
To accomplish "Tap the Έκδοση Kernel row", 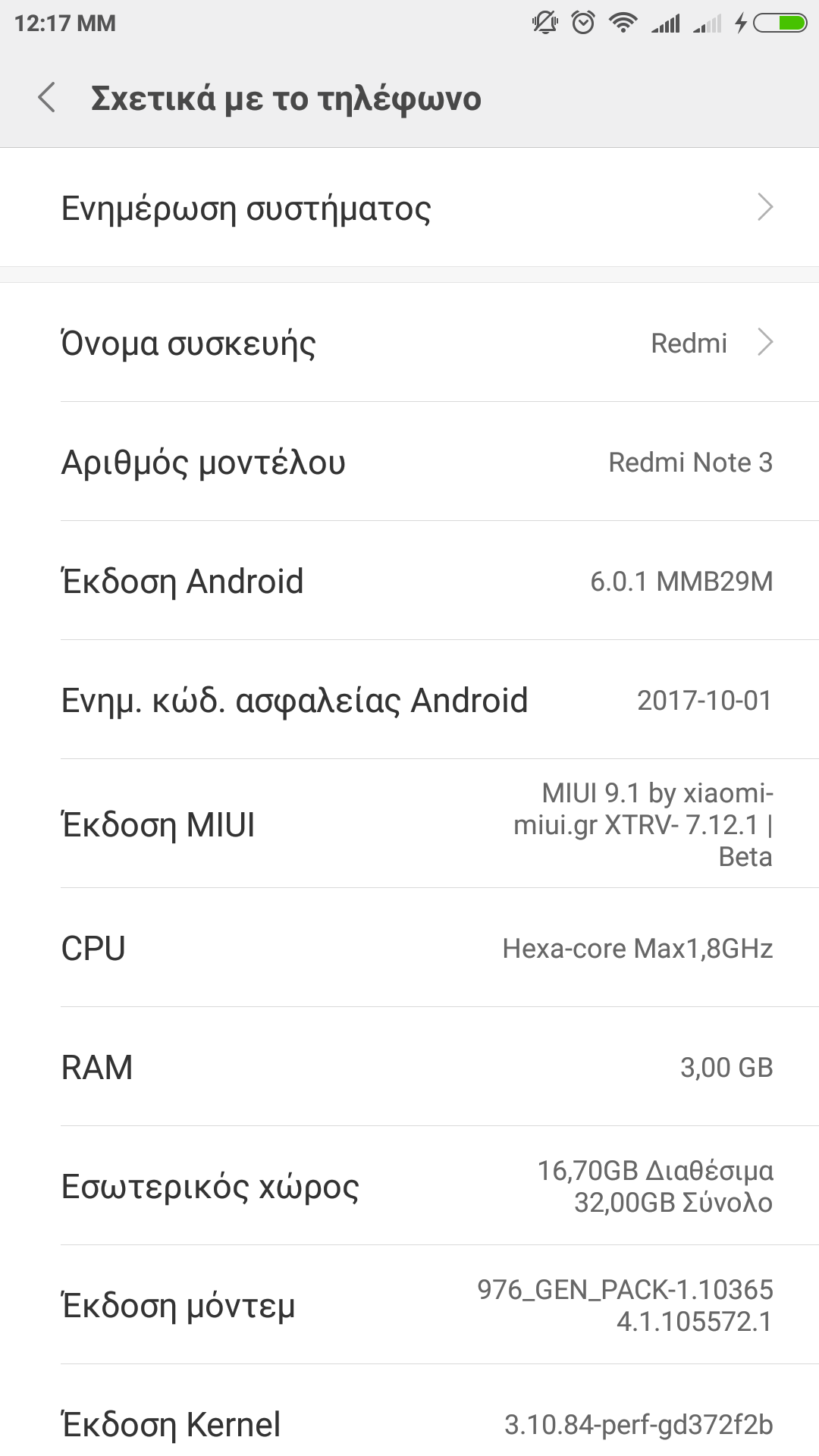I will [x=409, y=1424].
